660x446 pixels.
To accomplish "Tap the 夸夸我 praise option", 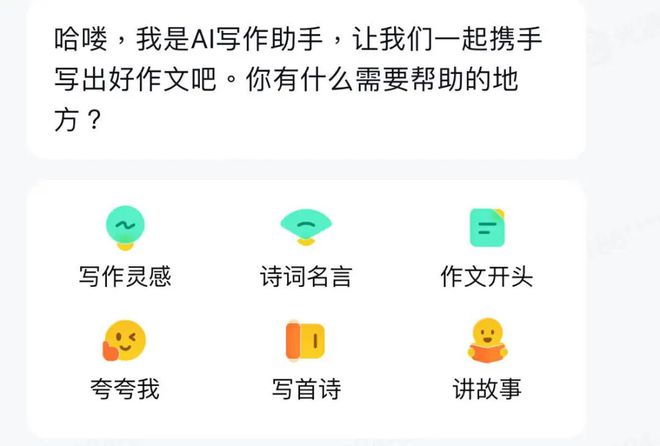I will [125, 358].
